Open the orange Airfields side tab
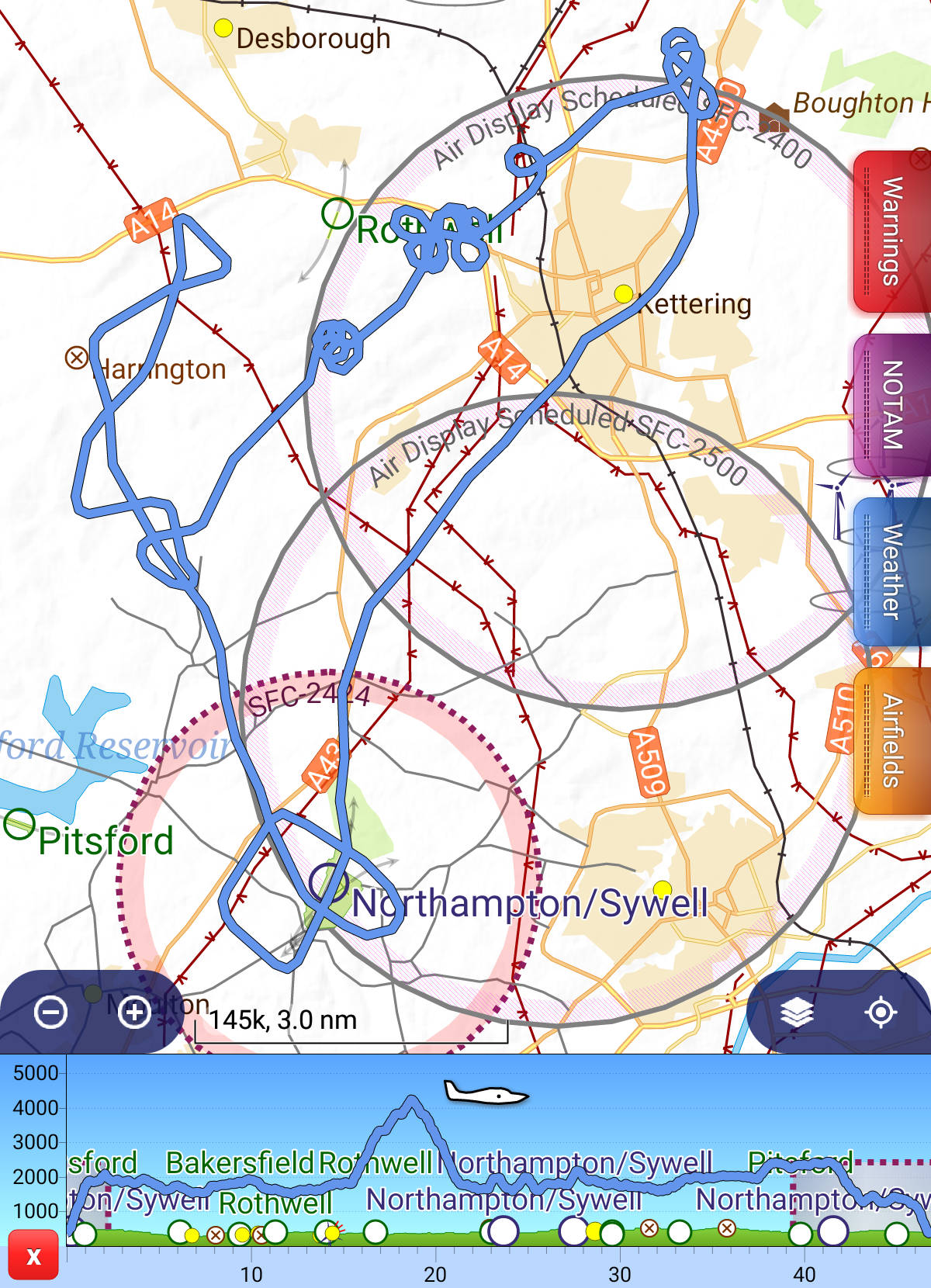Image resolution: width=931 pixels, height=1288 pixels. (x=892, y=740)
